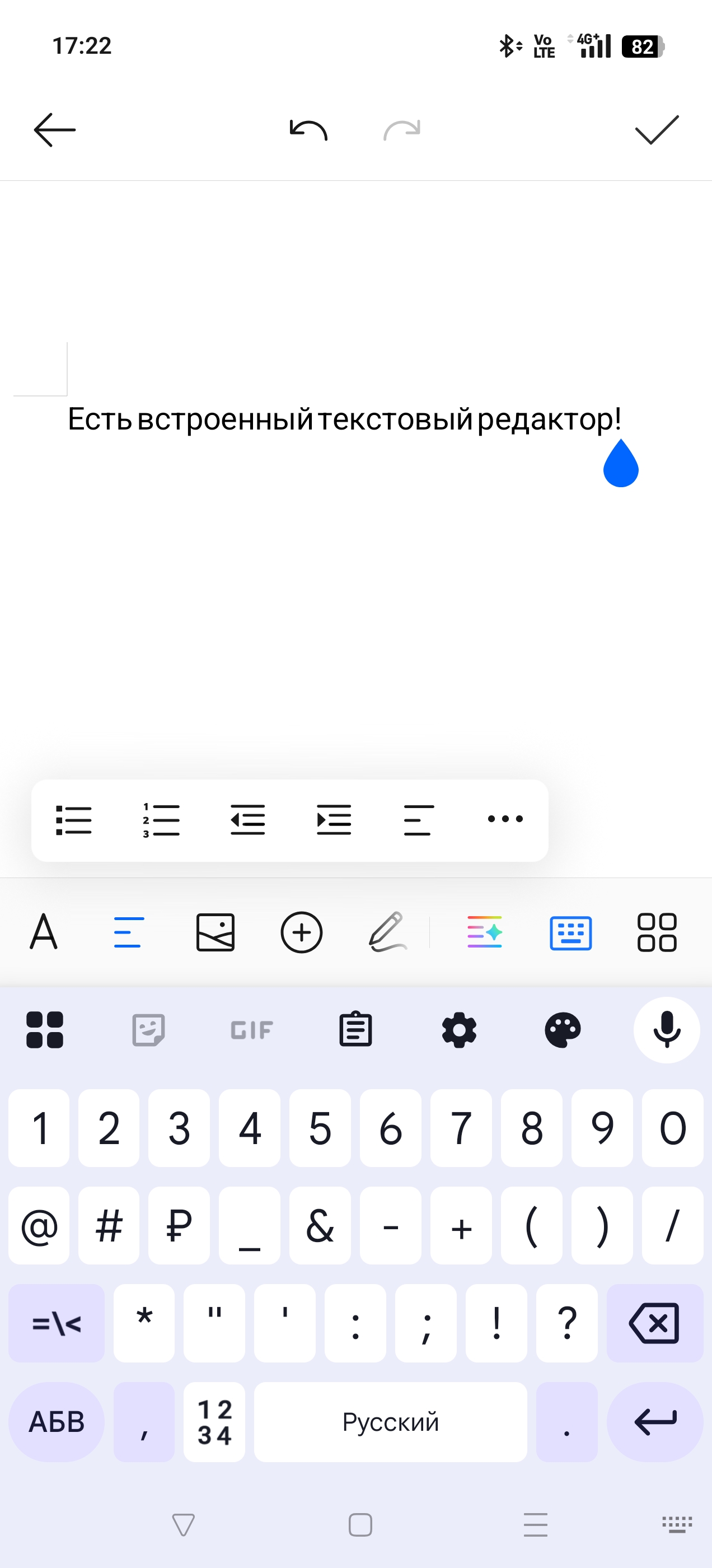Increase paragraph indent

tap(334, 820)
